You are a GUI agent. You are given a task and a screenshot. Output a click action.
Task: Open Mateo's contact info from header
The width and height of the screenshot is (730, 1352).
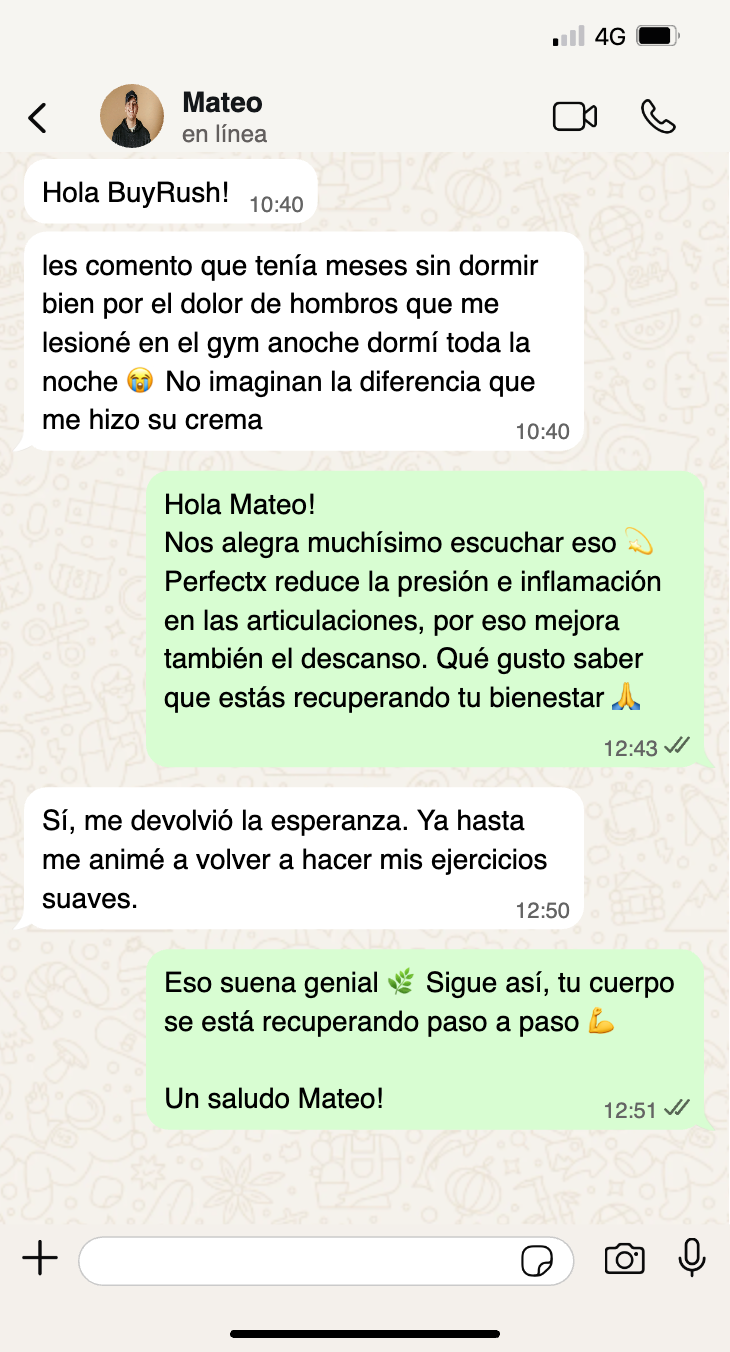point(223,116)
